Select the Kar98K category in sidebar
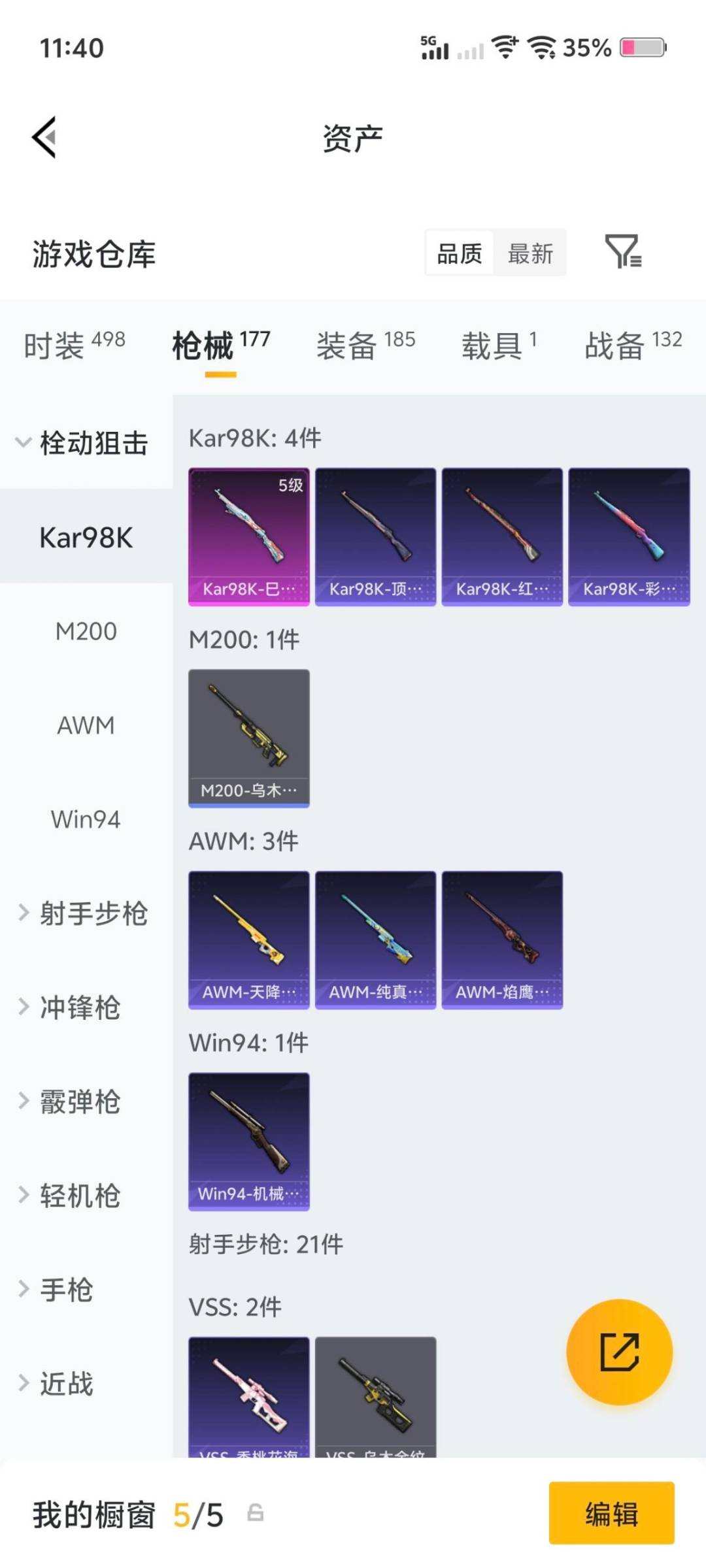 [85, 537]
